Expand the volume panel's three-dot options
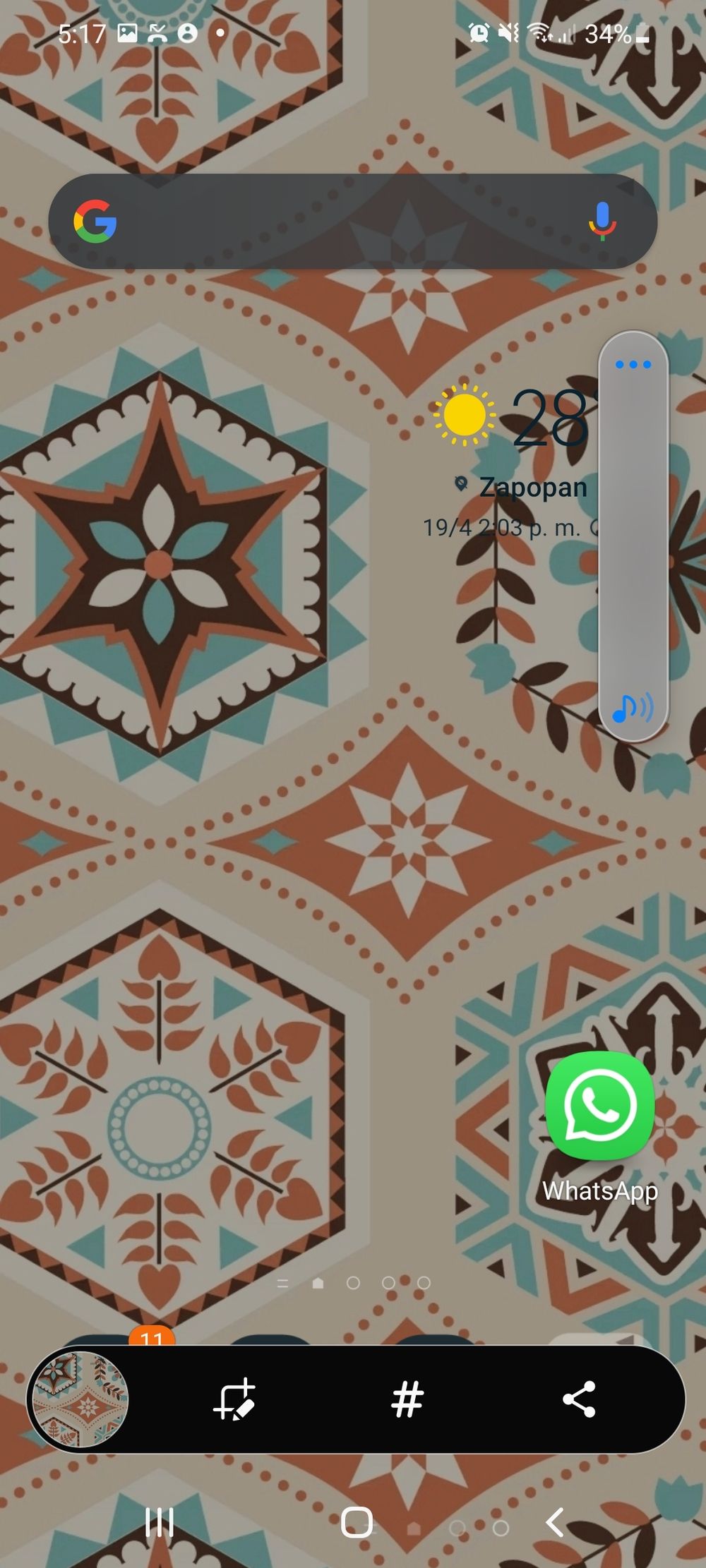Image resolution: width=706 pixels, height=1568 pixels. (x=633, y=365)
